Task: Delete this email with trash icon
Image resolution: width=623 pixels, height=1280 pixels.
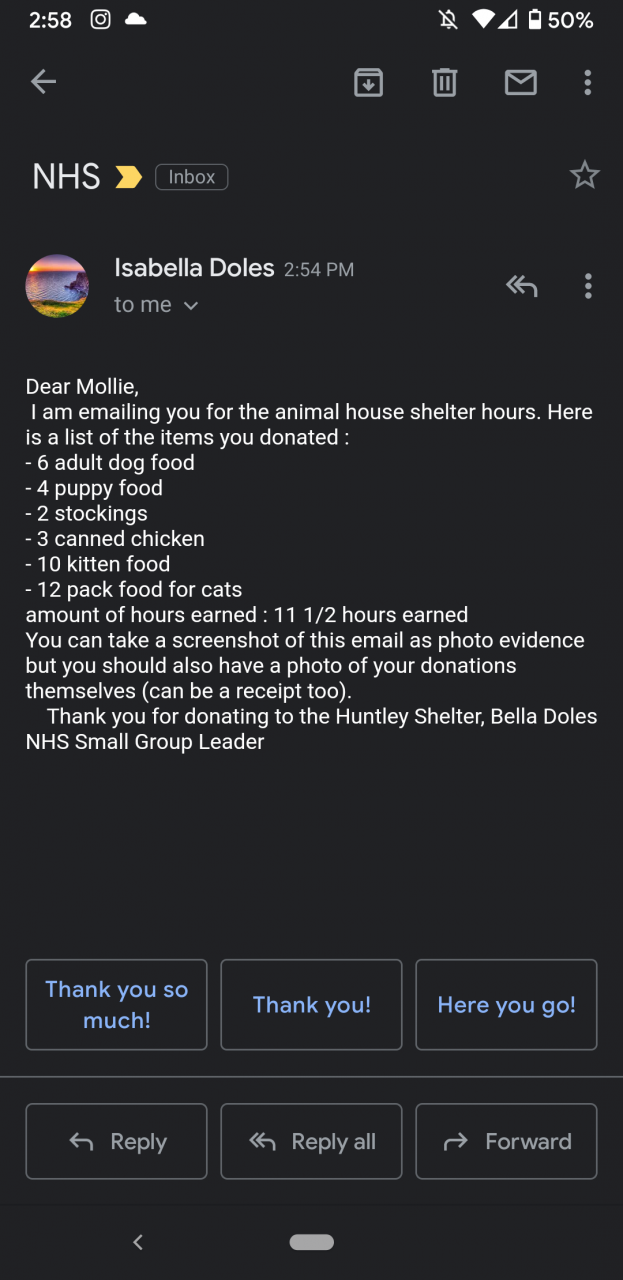Action: 444,82
